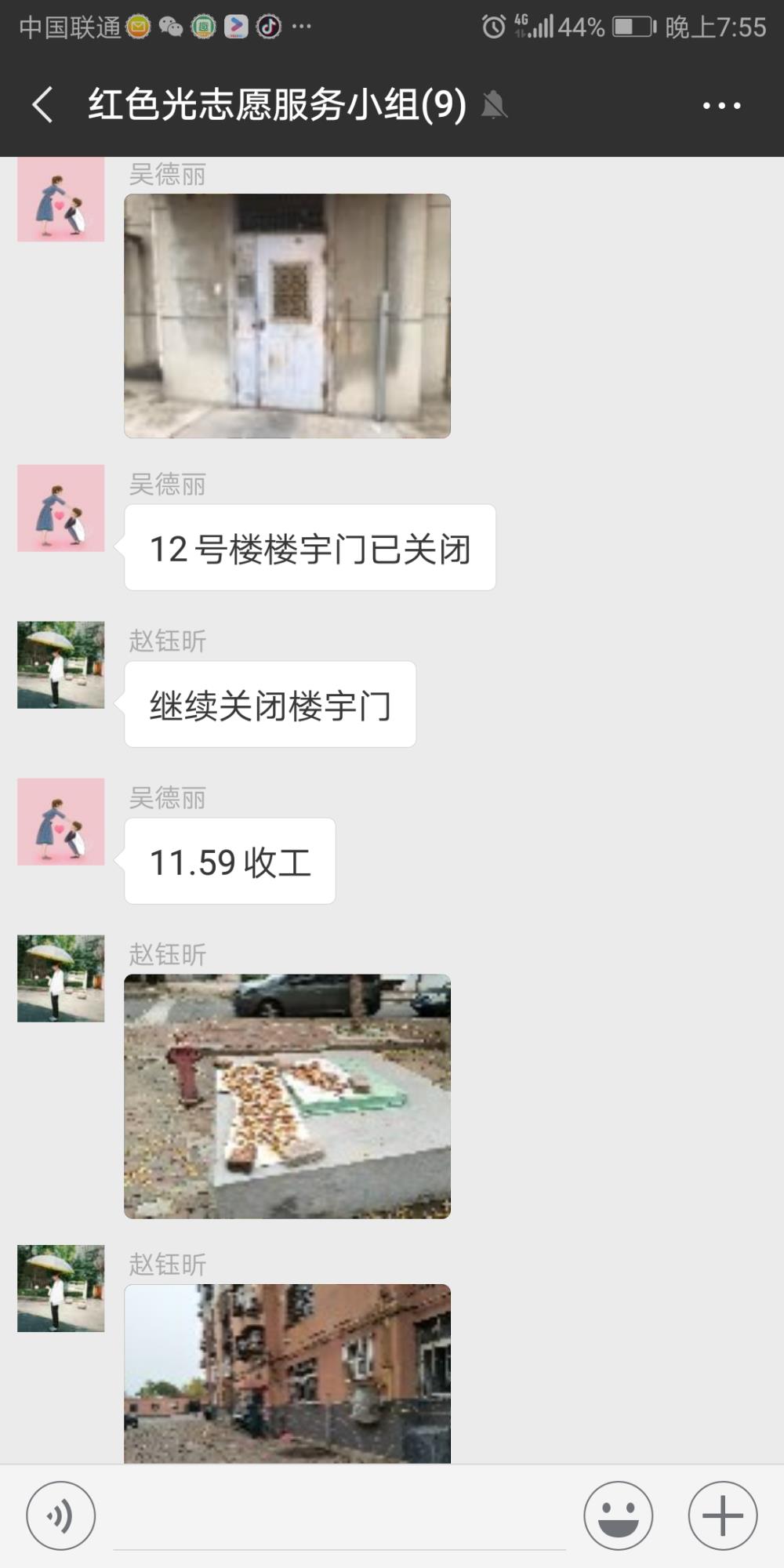Screen dimensions: 784x1568
Task: Open the plus attachment menu
Action: pos(722,1515)
